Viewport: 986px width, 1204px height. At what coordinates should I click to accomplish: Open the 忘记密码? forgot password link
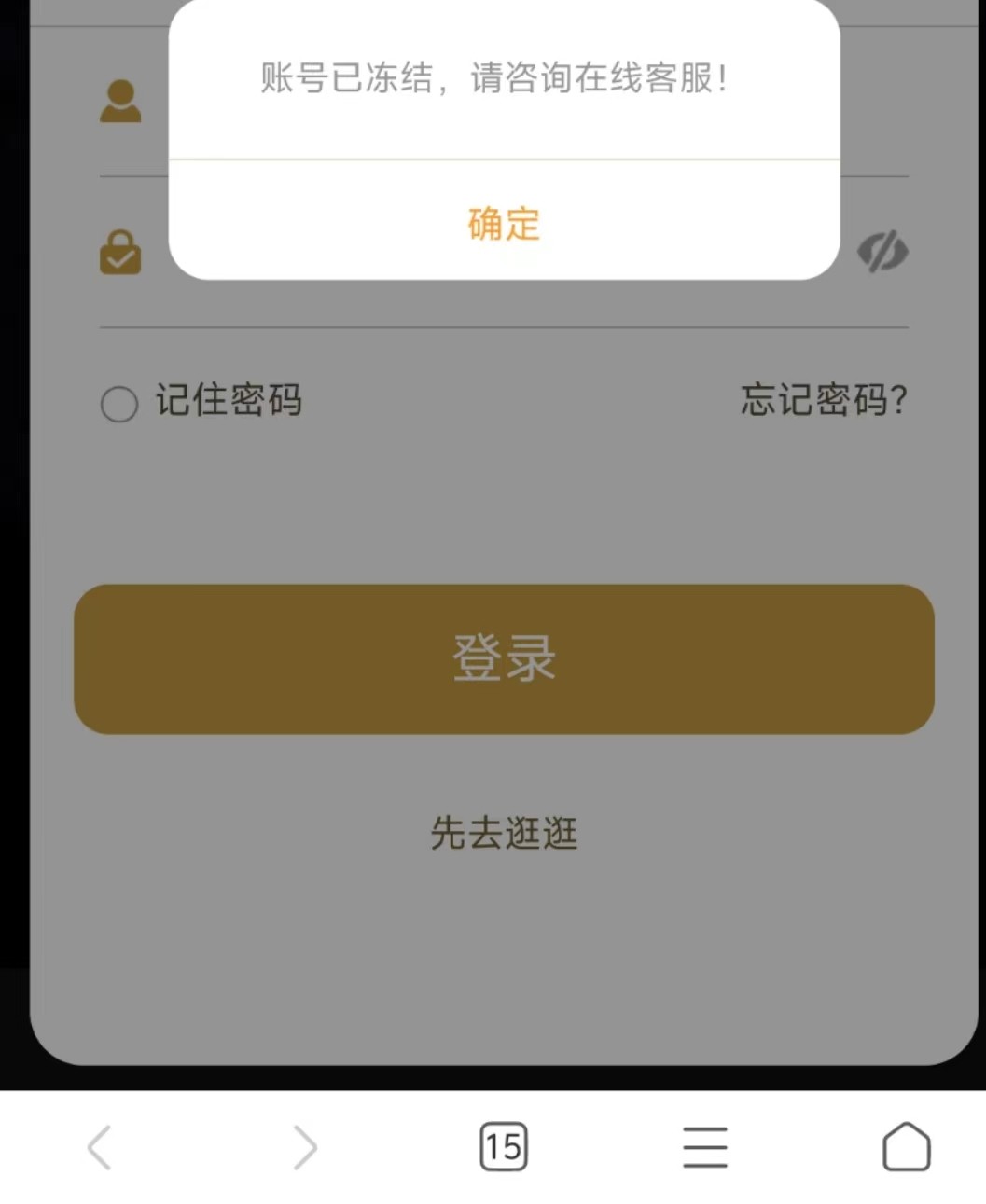coord(824,400)
